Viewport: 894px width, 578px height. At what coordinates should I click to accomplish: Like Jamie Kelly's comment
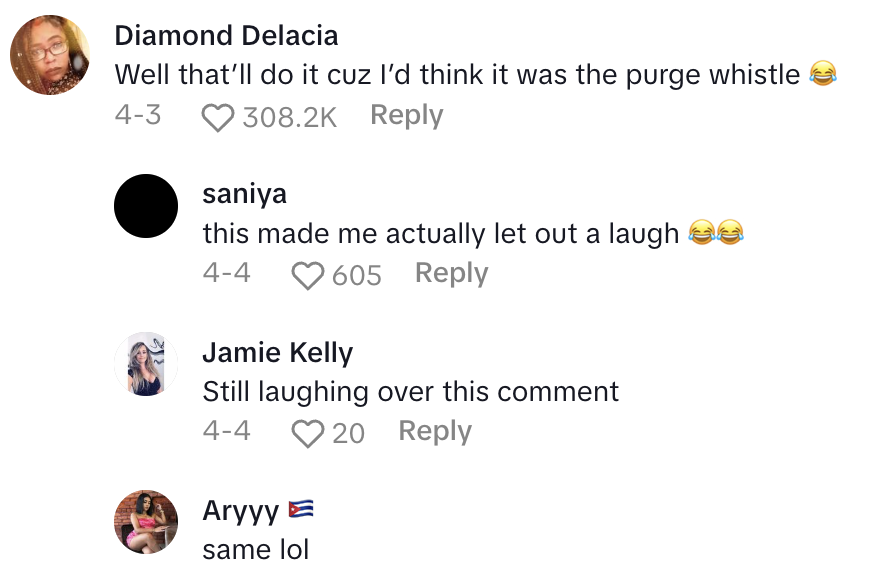[x=307, y=433]
